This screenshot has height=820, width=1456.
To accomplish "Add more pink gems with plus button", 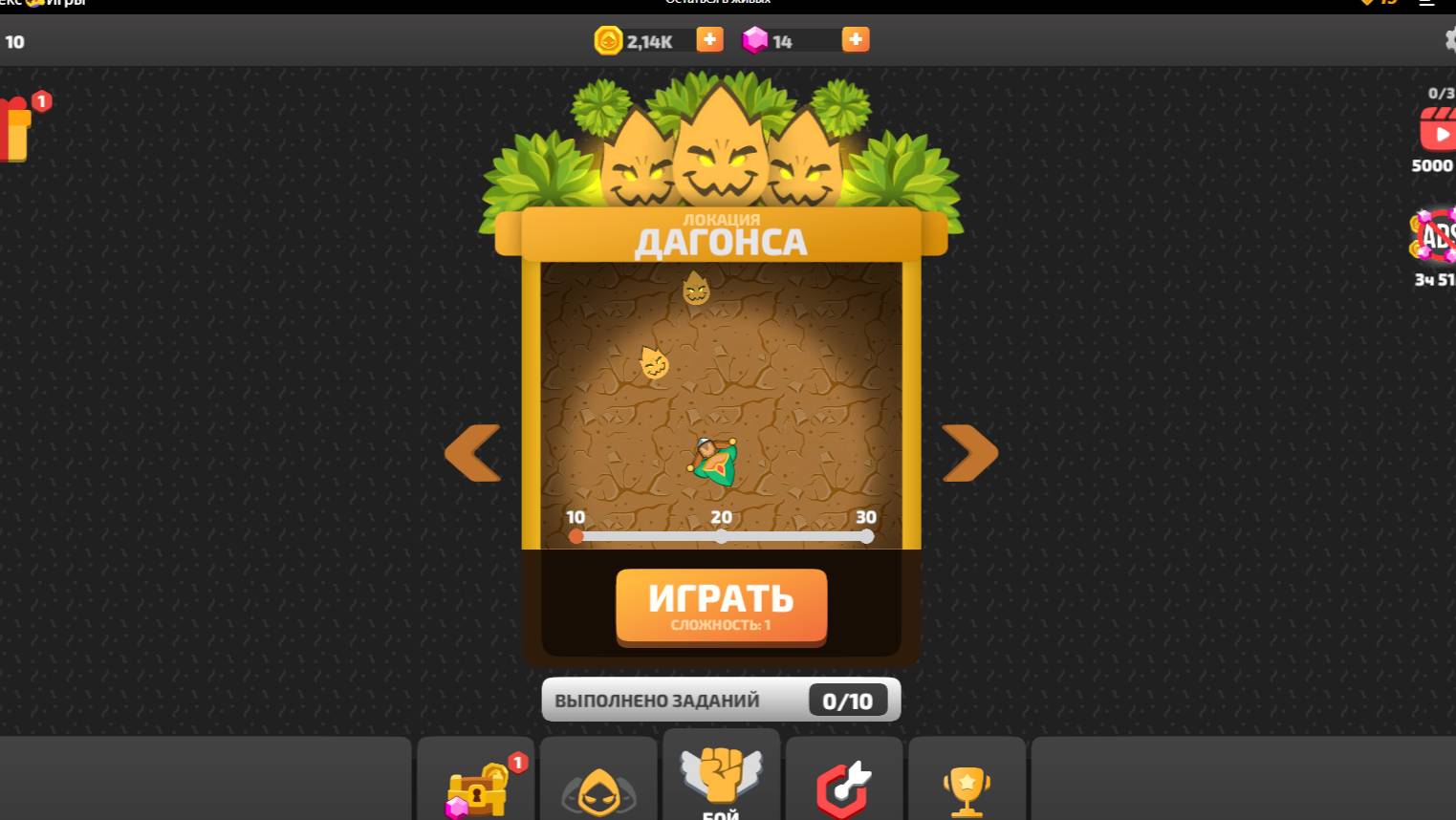I will coord(856,39).
